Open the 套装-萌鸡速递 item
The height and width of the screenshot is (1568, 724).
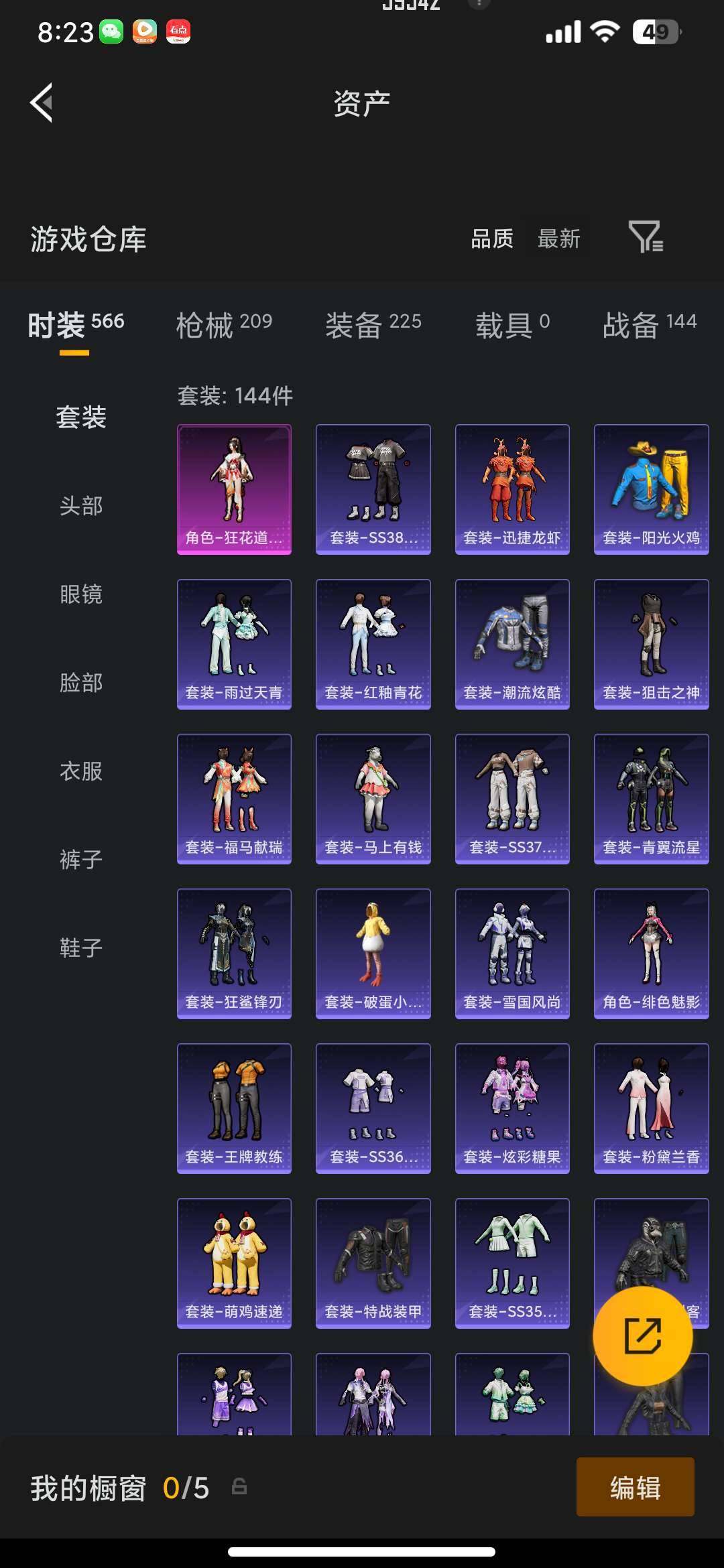(234, 1263)
